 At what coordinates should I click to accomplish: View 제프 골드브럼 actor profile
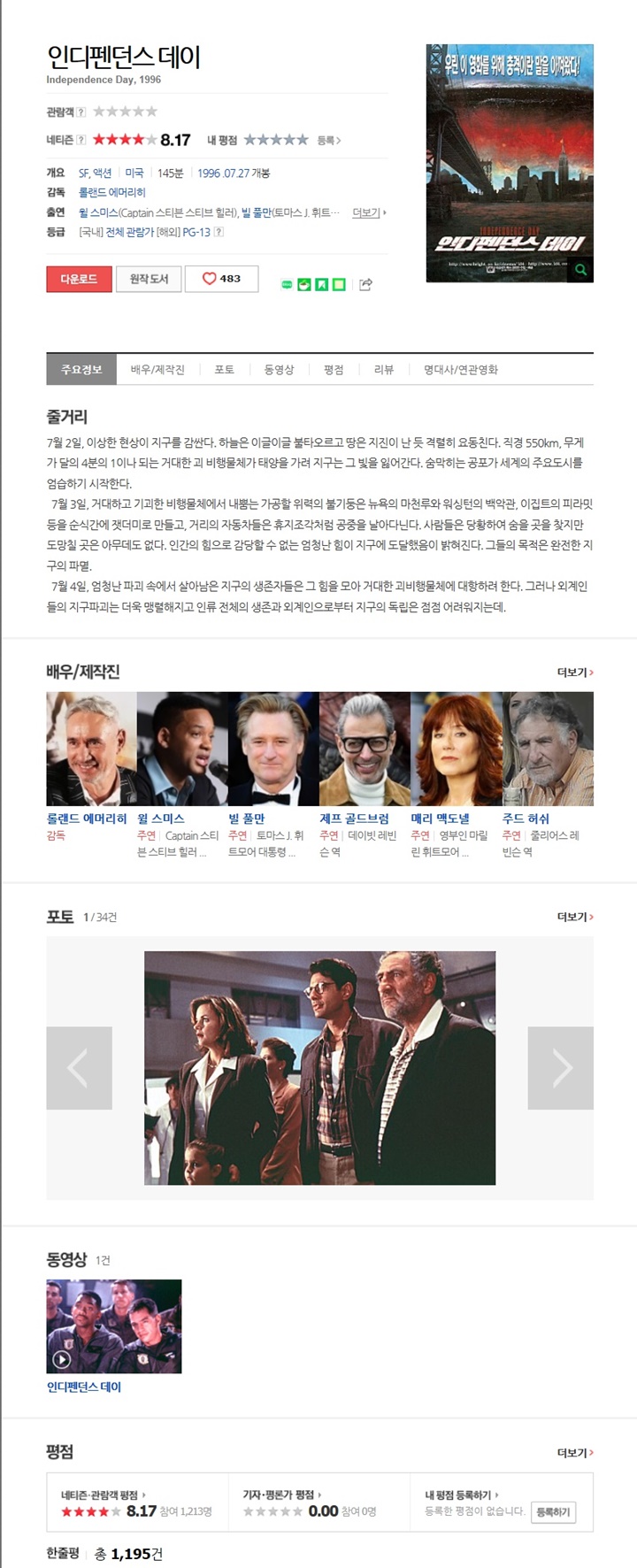(354, 819)
